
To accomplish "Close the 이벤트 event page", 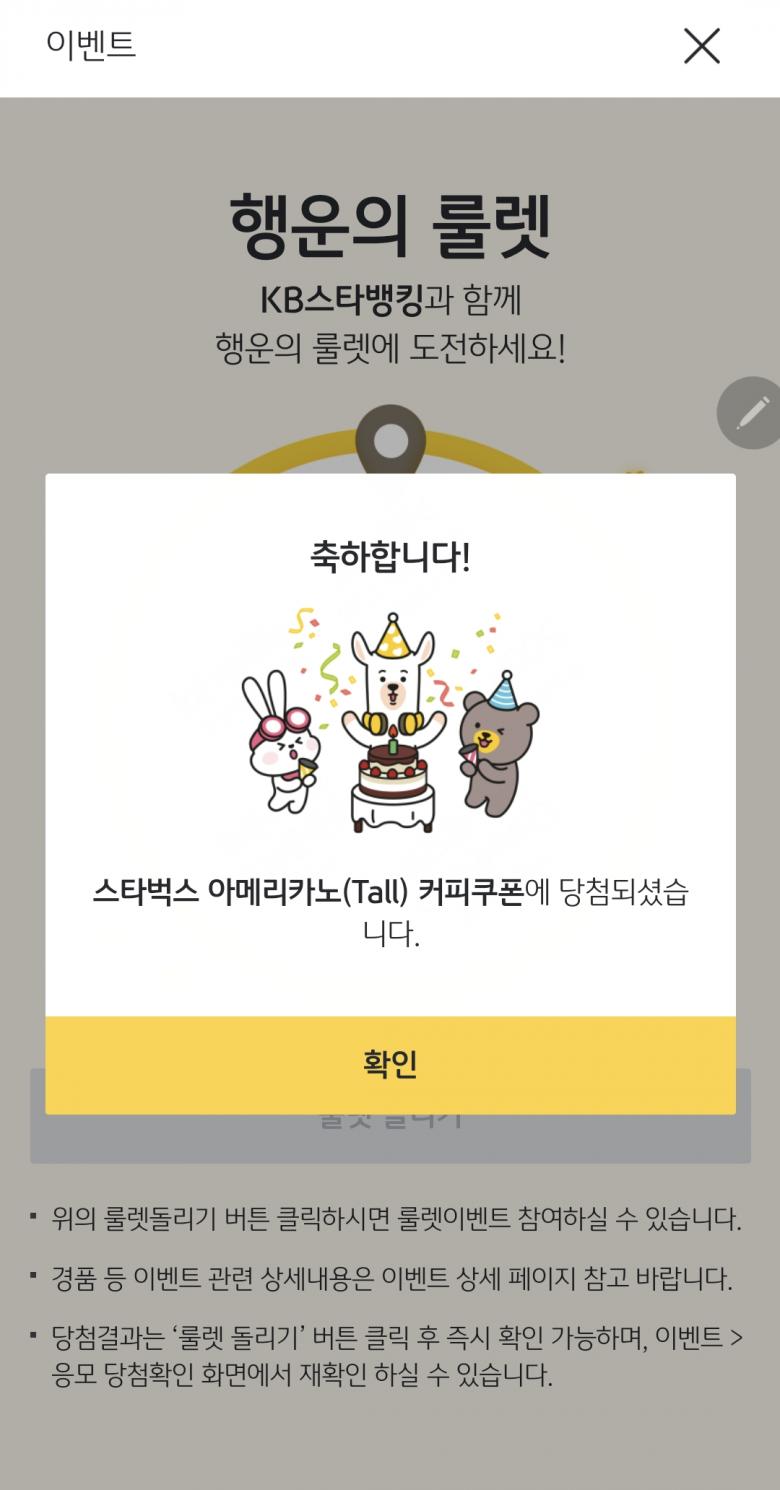I will pos(701,46).
